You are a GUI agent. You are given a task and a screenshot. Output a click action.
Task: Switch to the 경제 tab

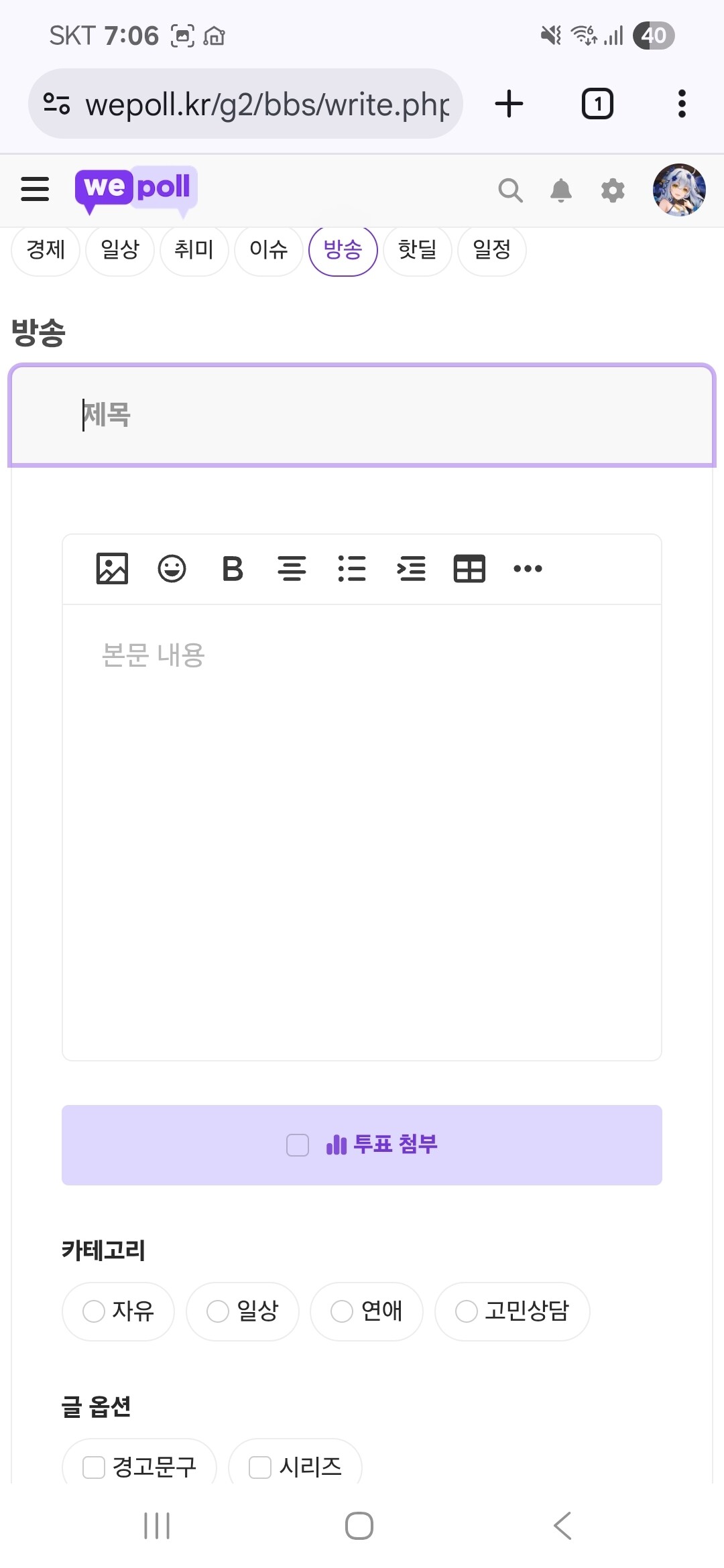(46, 250)
